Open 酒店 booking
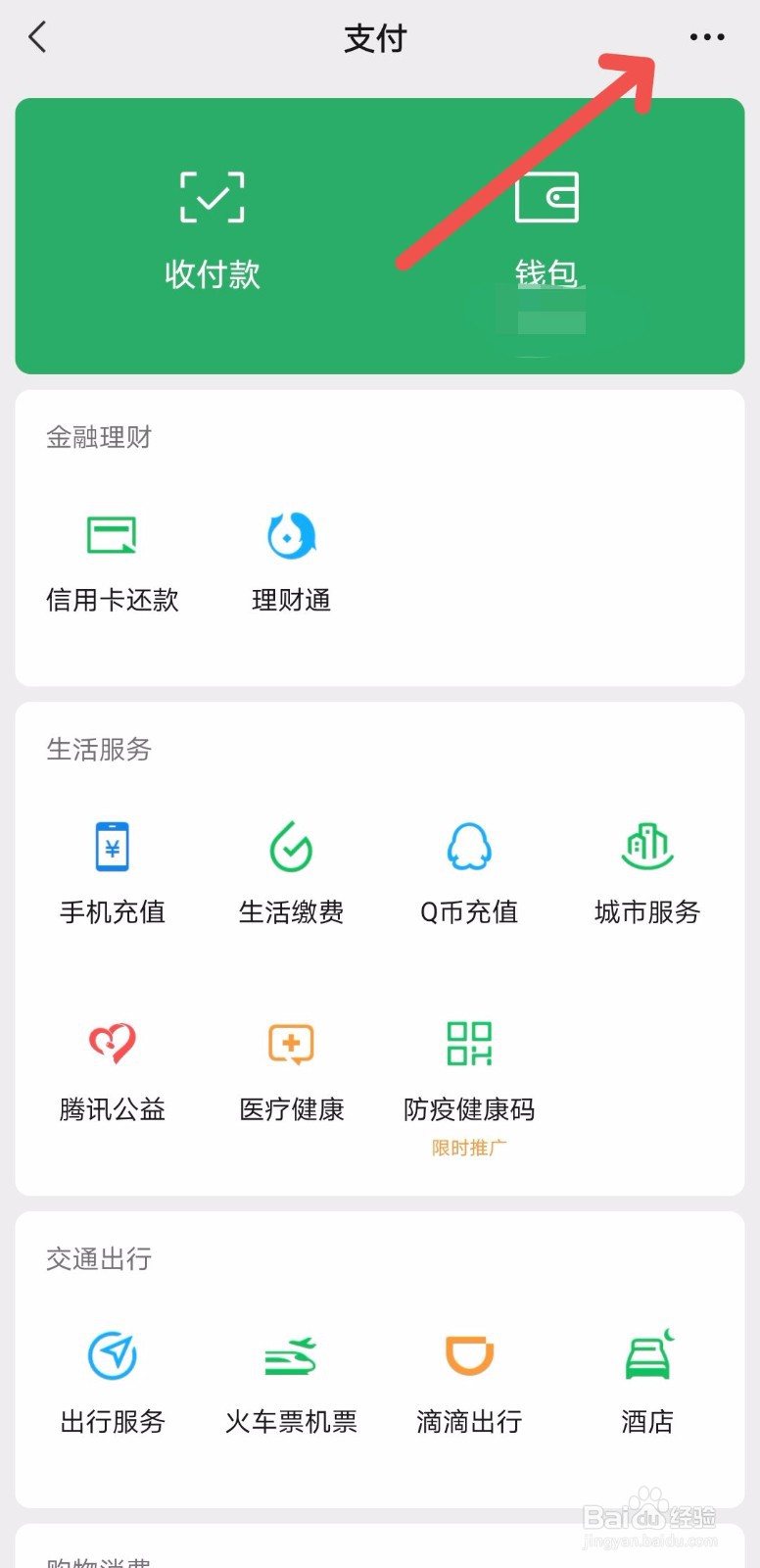 [647, 1384]
